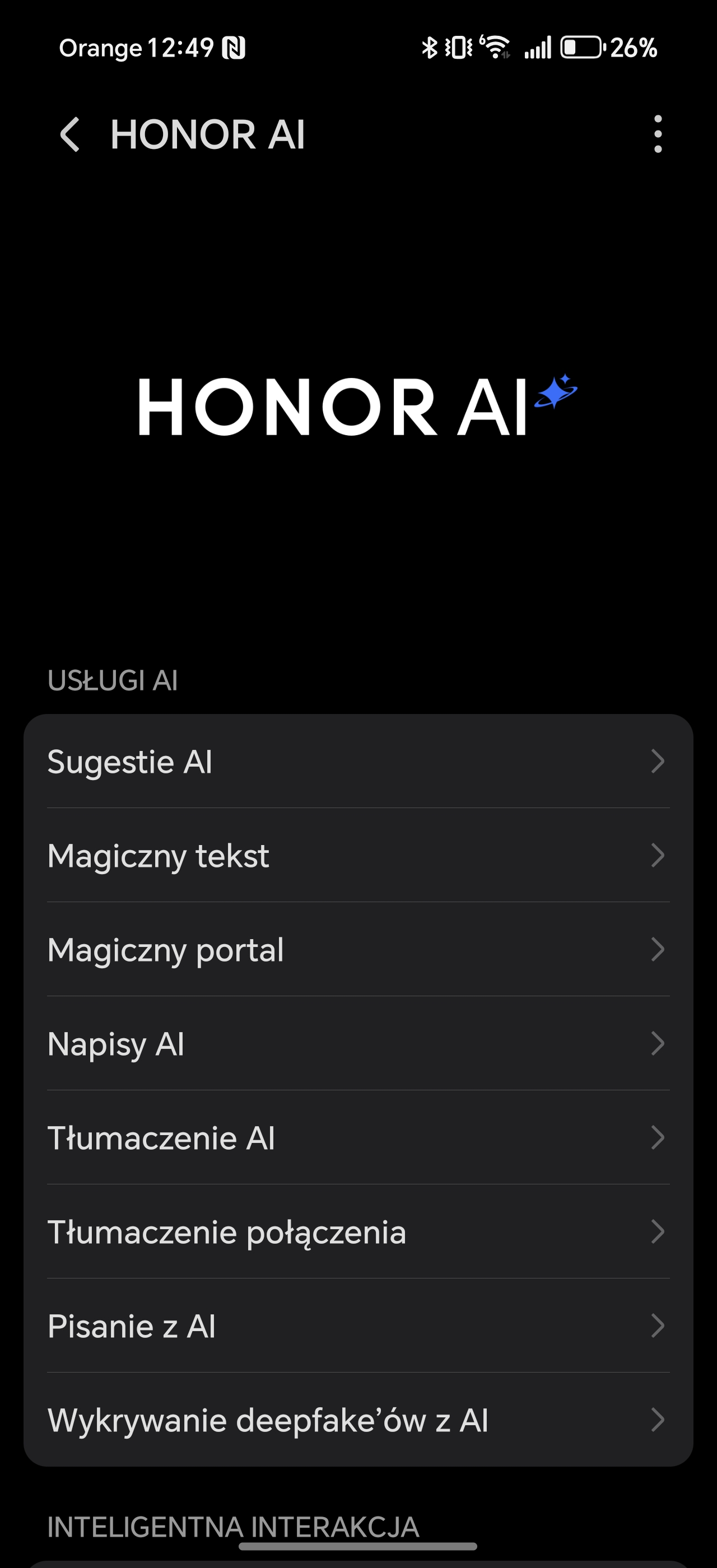The height and width of the screenshot is (1568, 717).
Task: Open the Sugestie AI settings
Action: [x=358, y=761]
